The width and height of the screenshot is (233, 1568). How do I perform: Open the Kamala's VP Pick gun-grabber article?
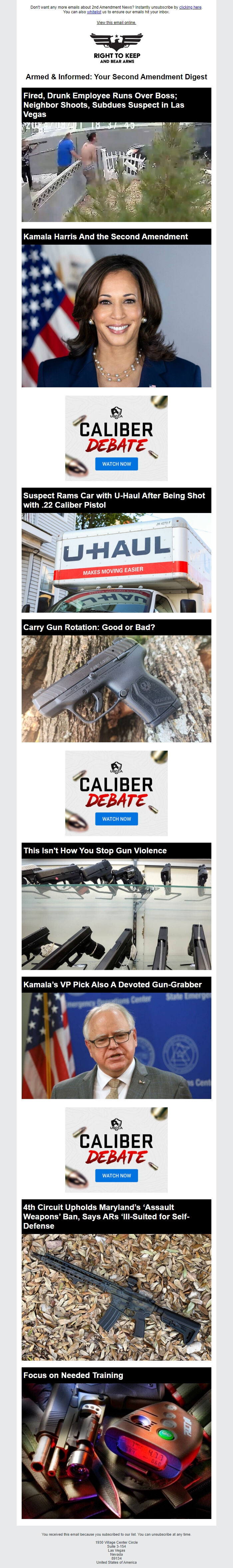tap(113, 984)
